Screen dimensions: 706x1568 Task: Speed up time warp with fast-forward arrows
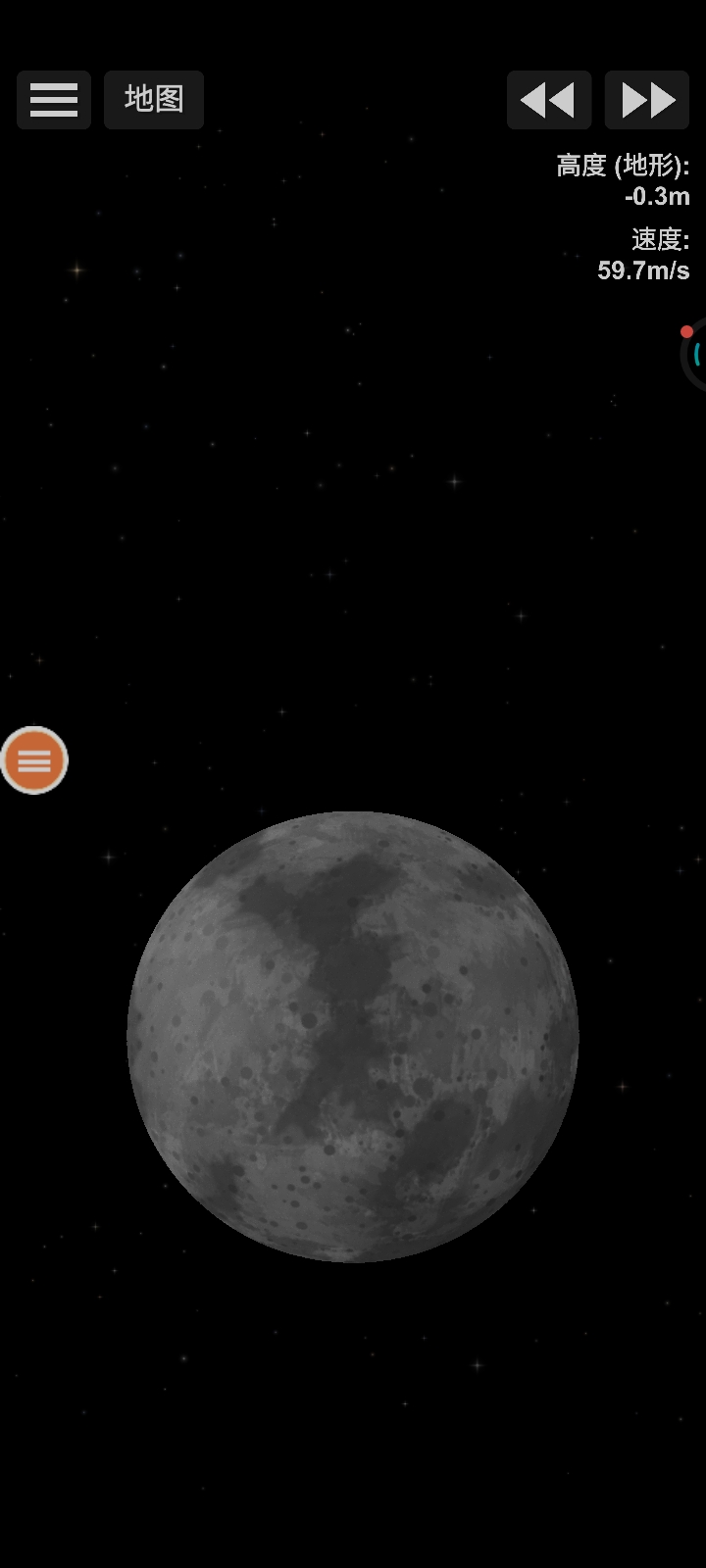point(647,100)
